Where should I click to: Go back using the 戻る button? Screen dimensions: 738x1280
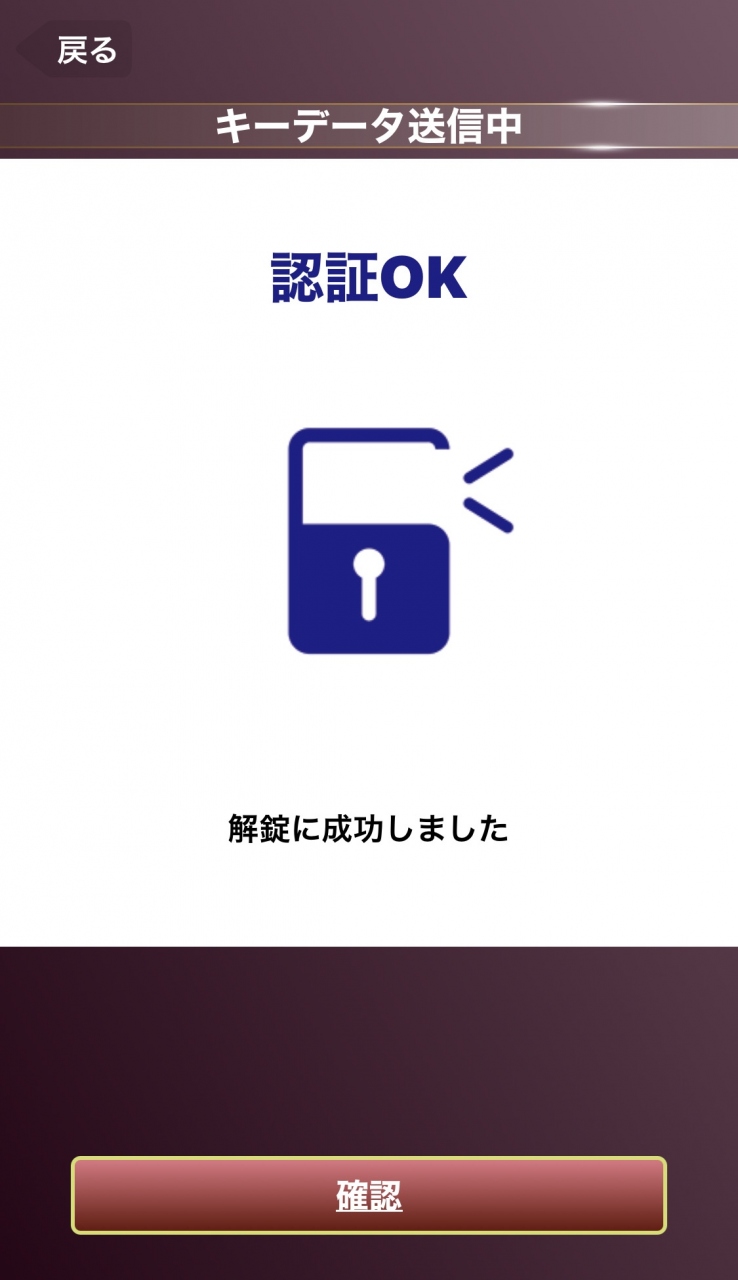click(x=78, y=50)
